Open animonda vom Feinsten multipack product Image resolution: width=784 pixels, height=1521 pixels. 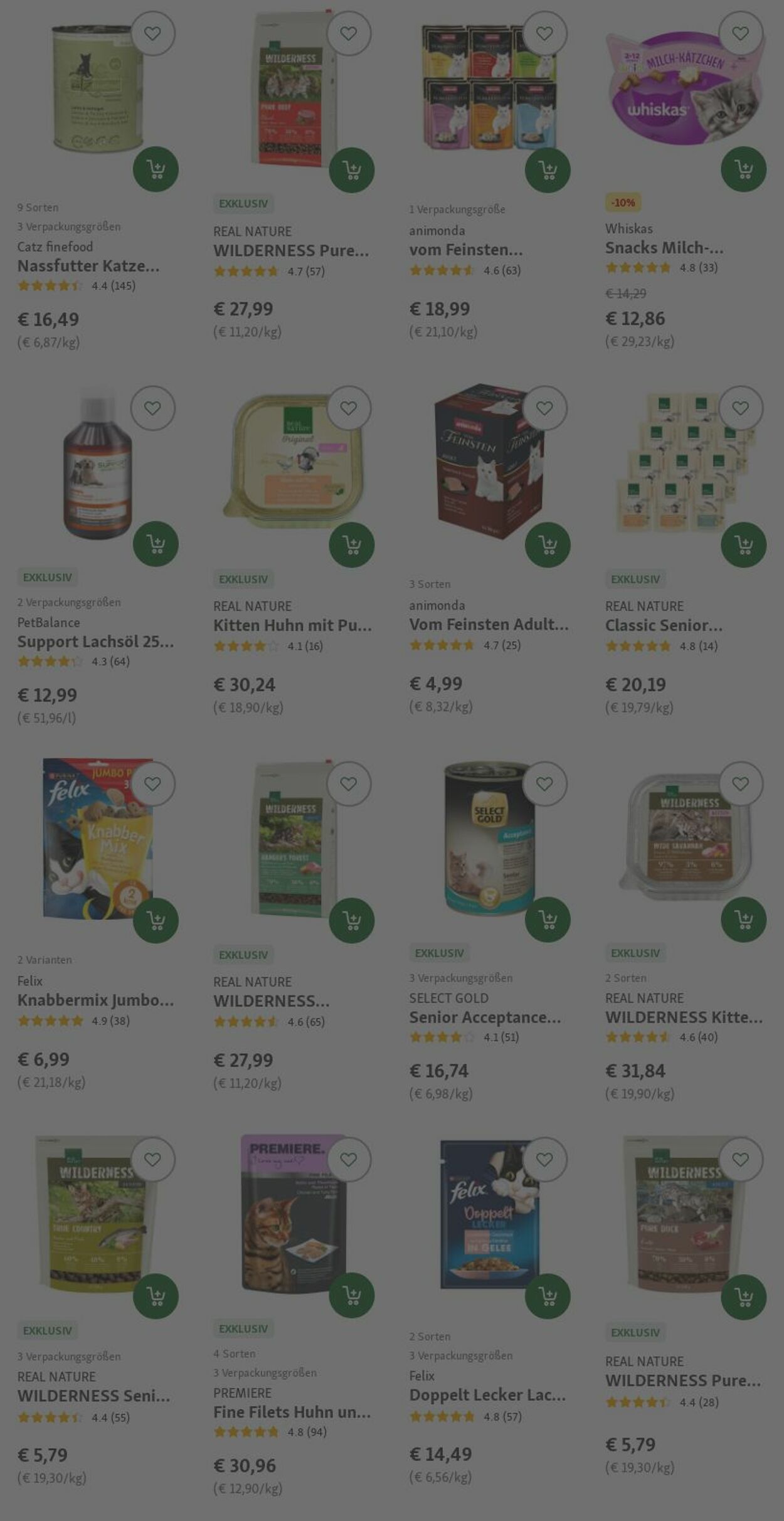point(465,250)
